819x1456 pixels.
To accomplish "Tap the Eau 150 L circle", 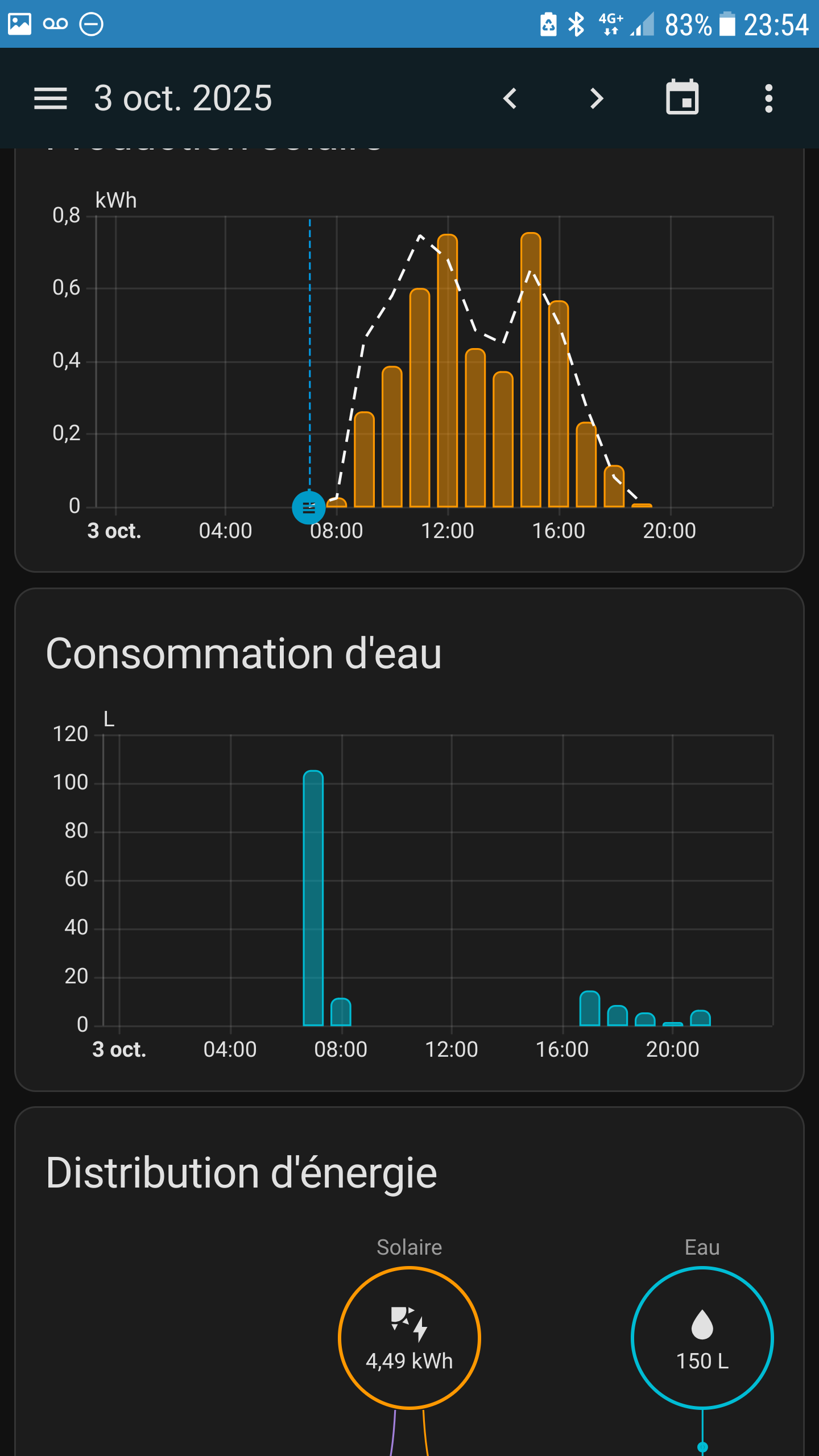I will click(x=702, y=1338).
